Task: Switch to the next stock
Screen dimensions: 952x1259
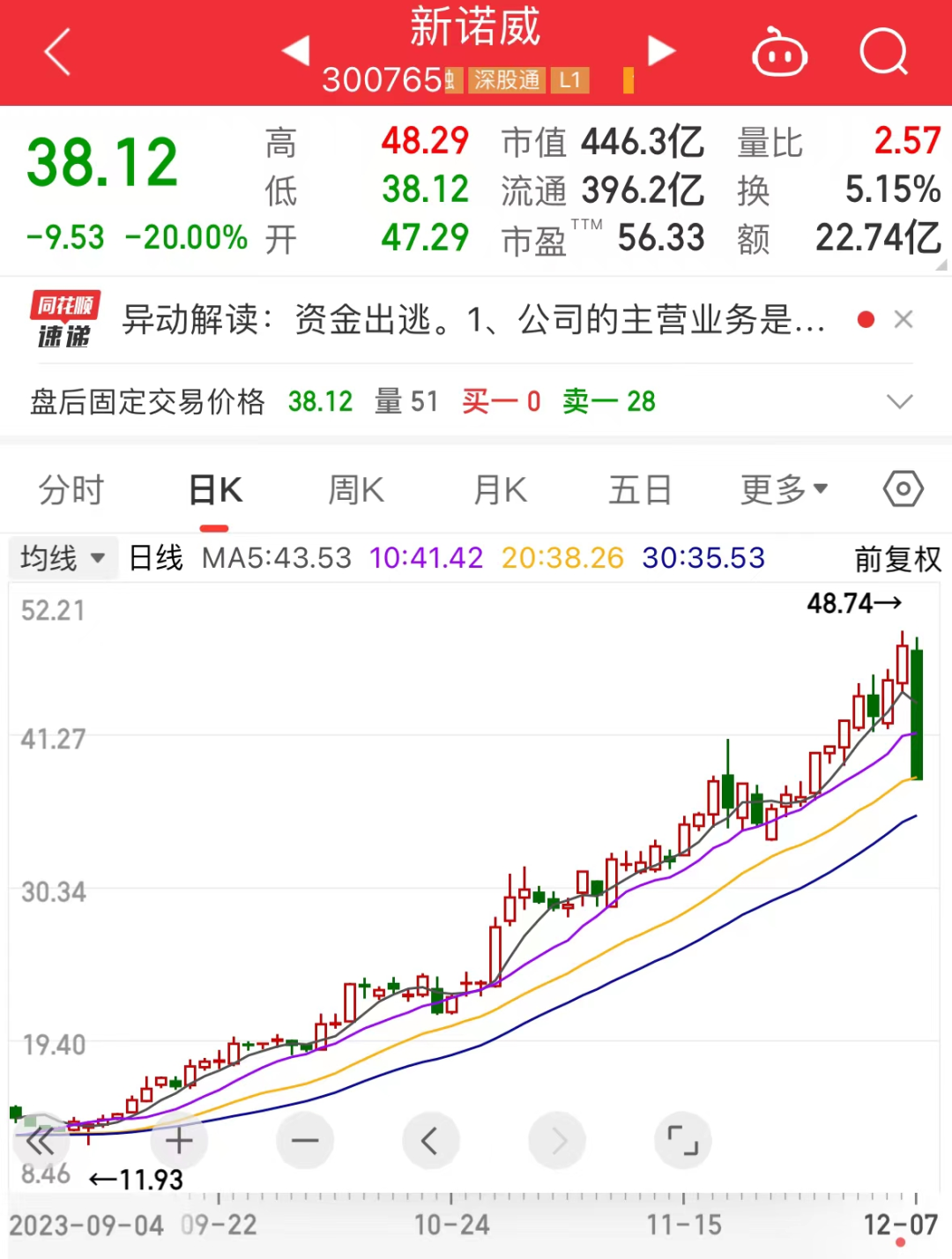Action: pos(660,50)
